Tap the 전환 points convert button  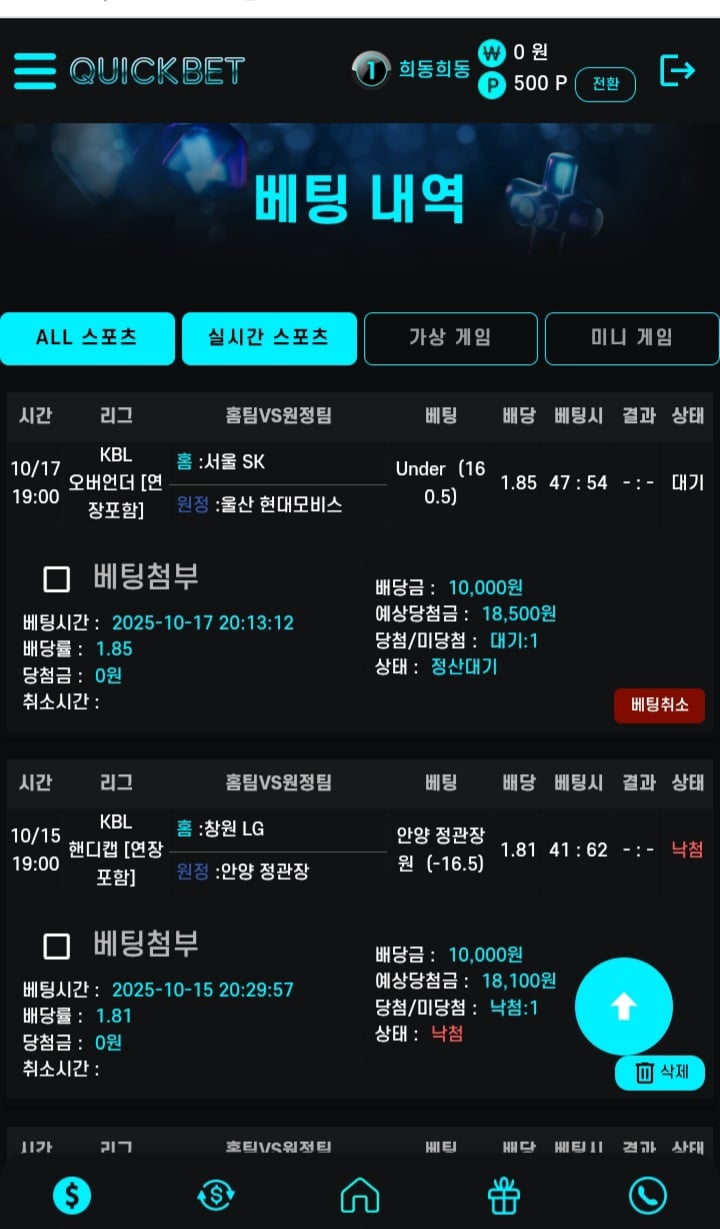[x=605, y=84]
